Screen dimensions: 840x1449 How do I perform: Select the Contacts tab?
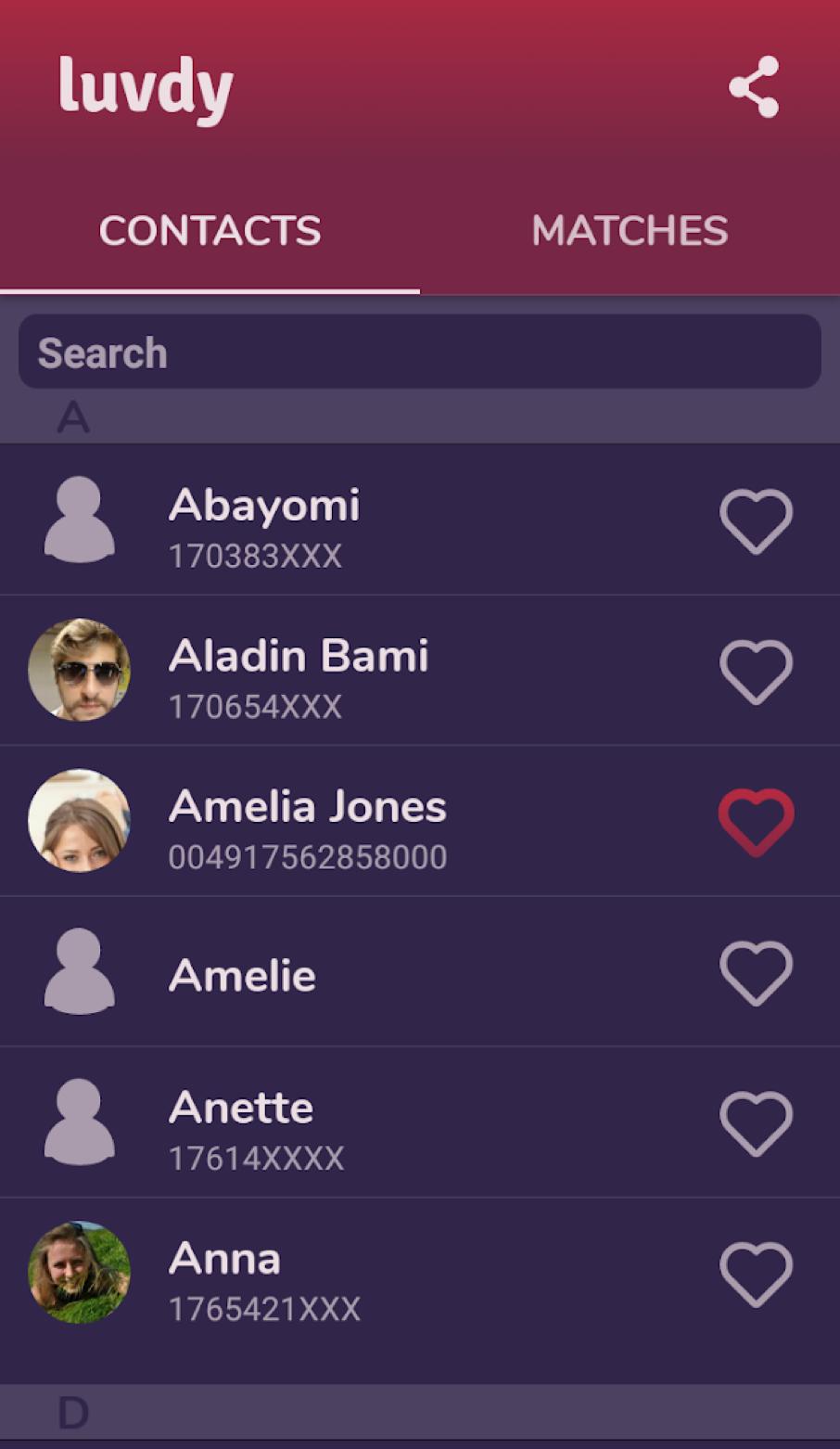pyautogui.click(x=210, y=231)
